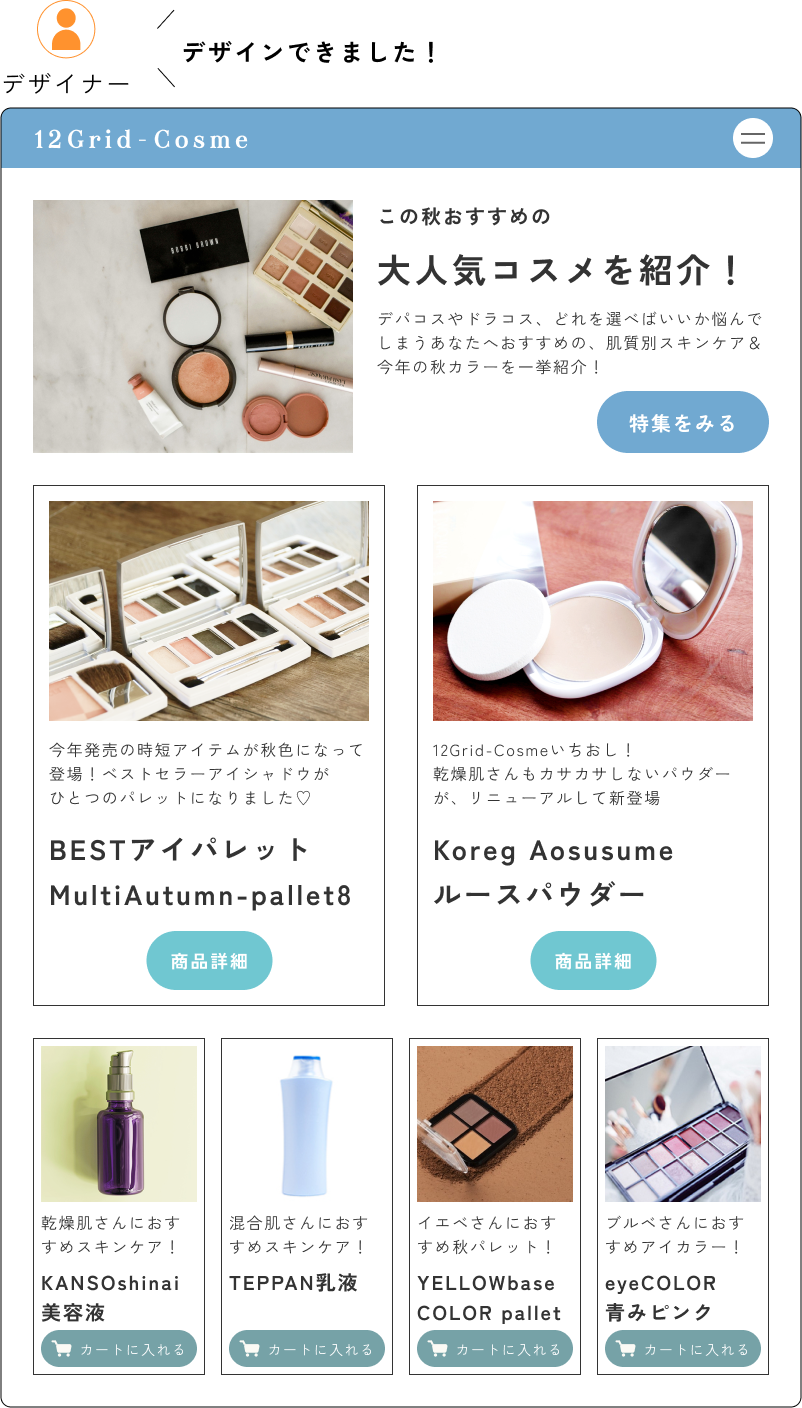Open the eyeCOLOR 青みピンク product image
This screenshot has height=1408, width=802.
pos(683,1123)
